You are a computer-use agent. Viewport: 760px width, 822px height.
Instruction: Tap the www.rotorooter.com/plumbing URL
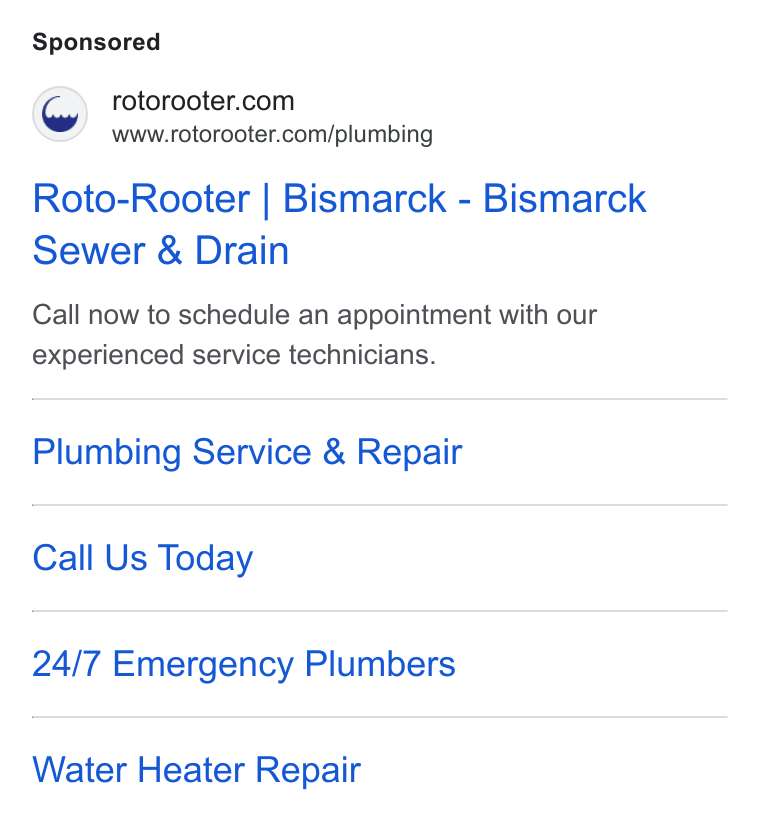[273, 135]
